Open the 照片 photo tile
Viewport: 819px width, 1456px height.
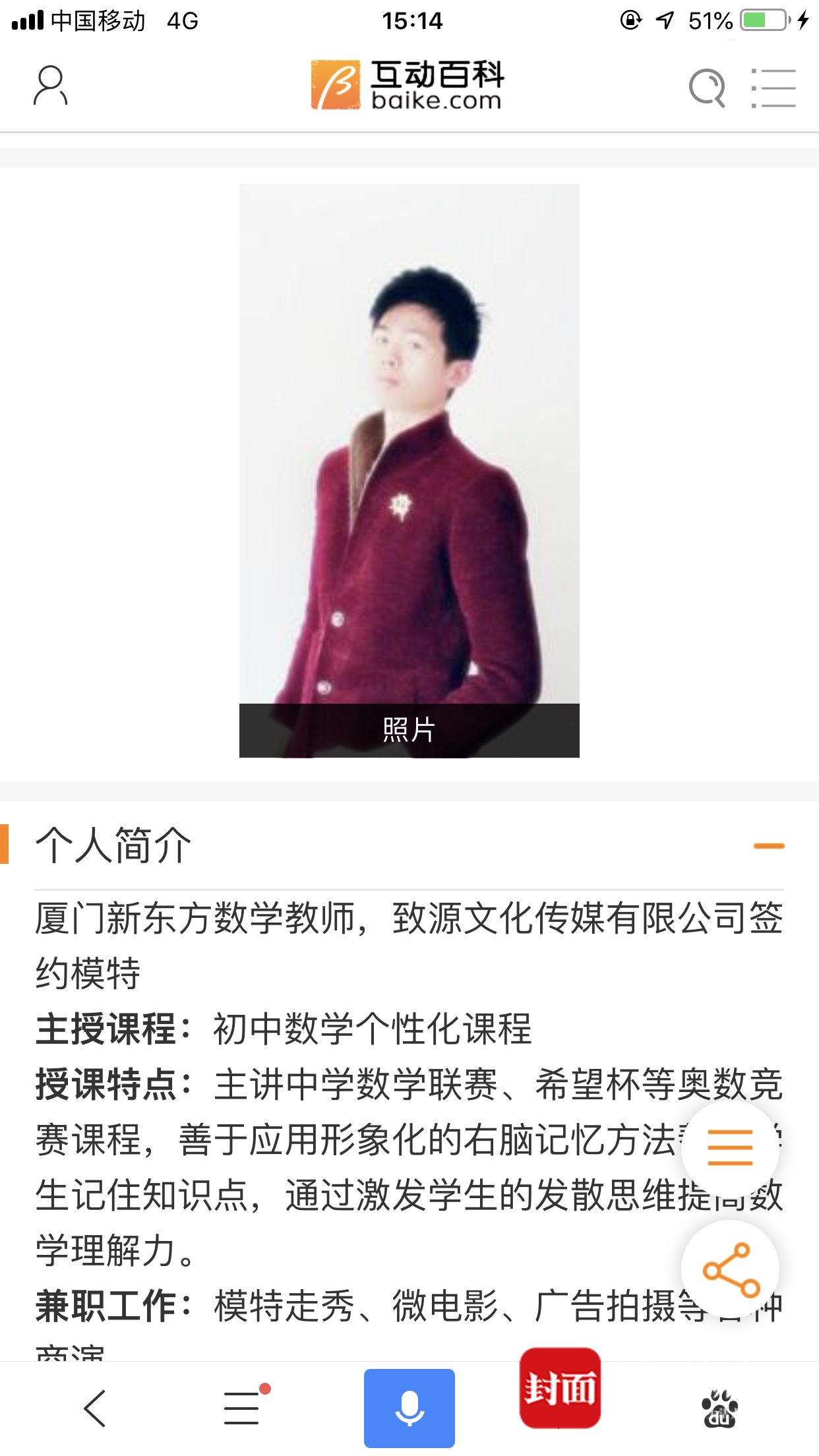409,470
